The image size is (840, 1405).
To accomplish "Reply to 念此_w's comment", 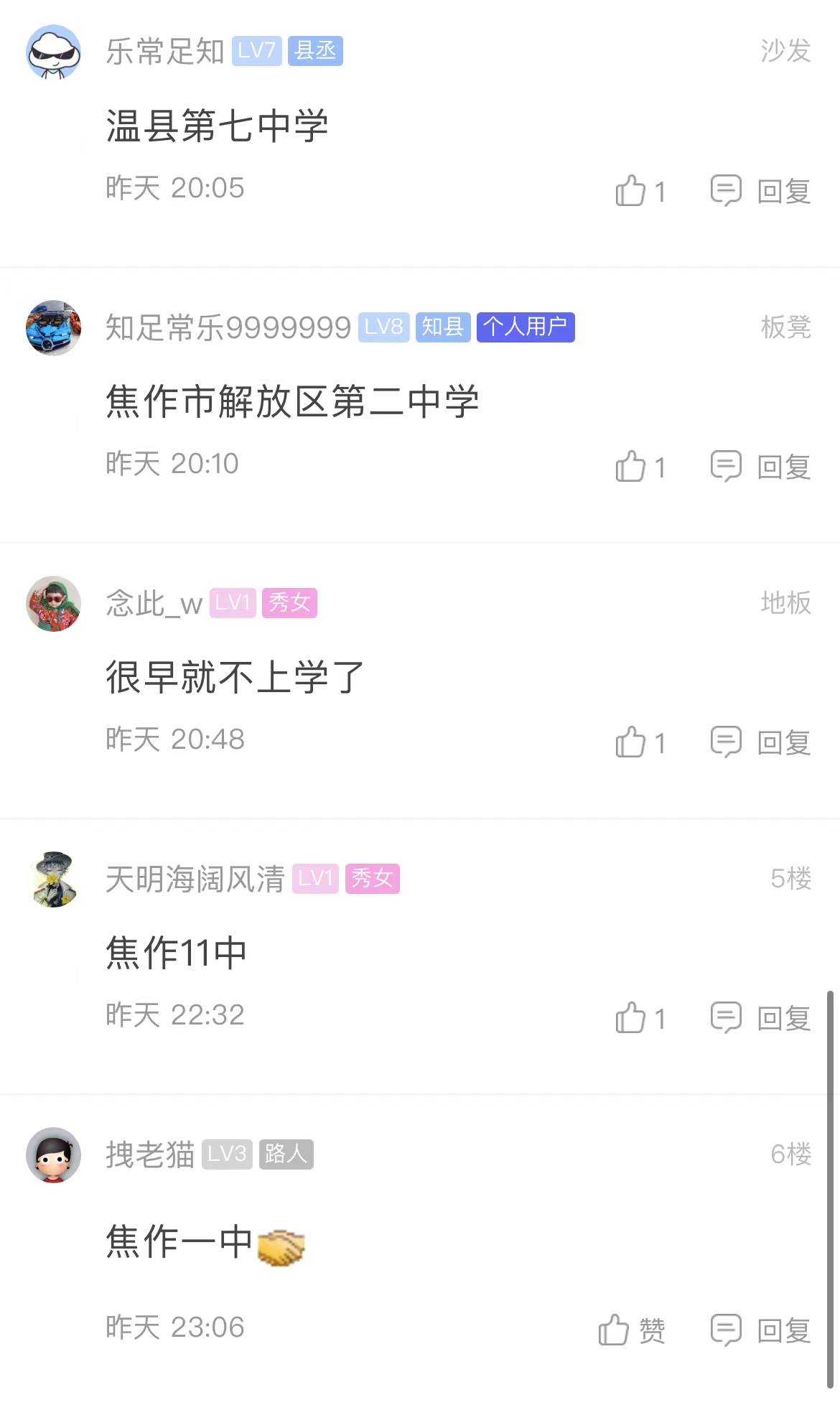I will pyautogui.click(x=761, y=742).
